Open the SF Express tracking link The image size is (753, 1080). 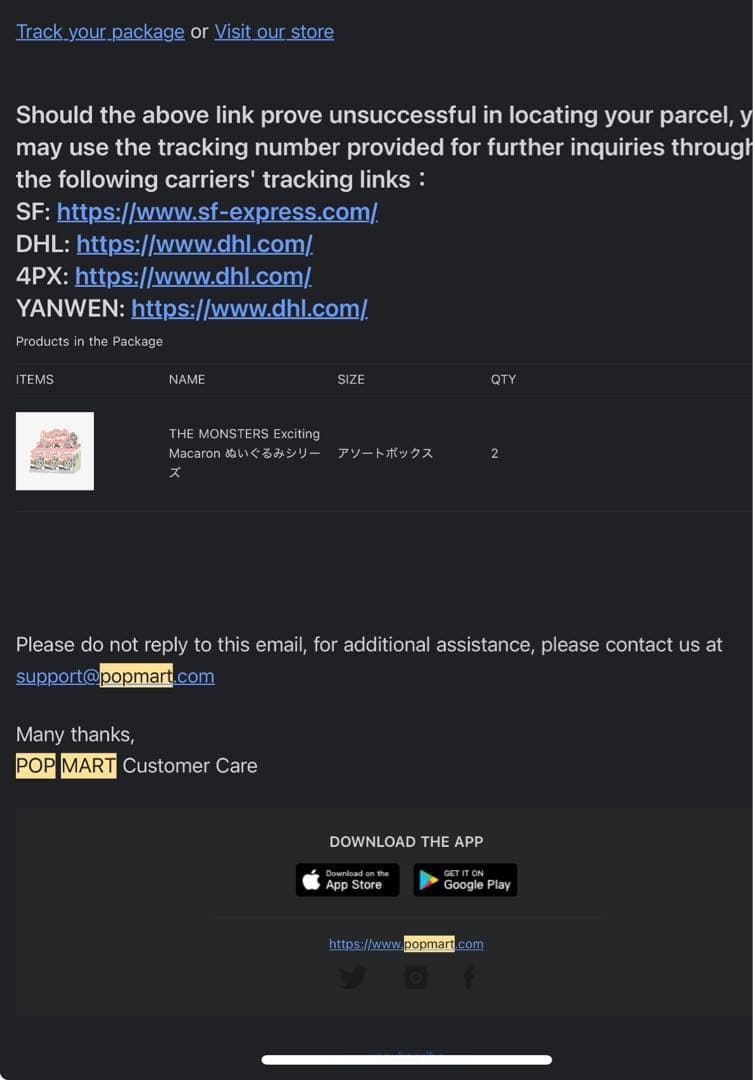[x=217, y=212]
